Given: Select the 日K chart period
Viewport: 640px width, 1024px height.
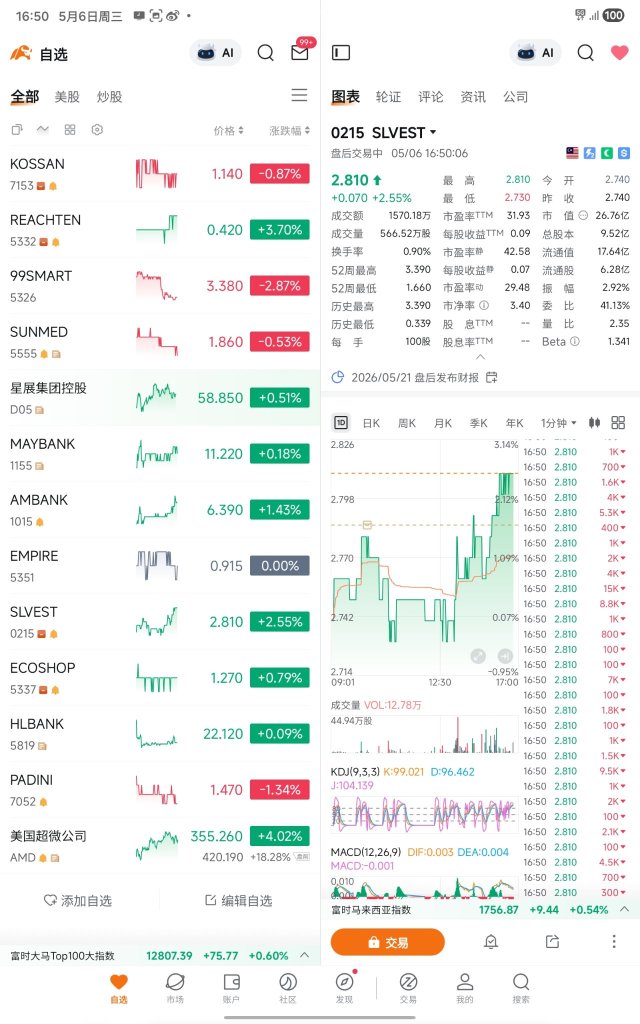Looking at the screenshot, I should pos(371,423).
